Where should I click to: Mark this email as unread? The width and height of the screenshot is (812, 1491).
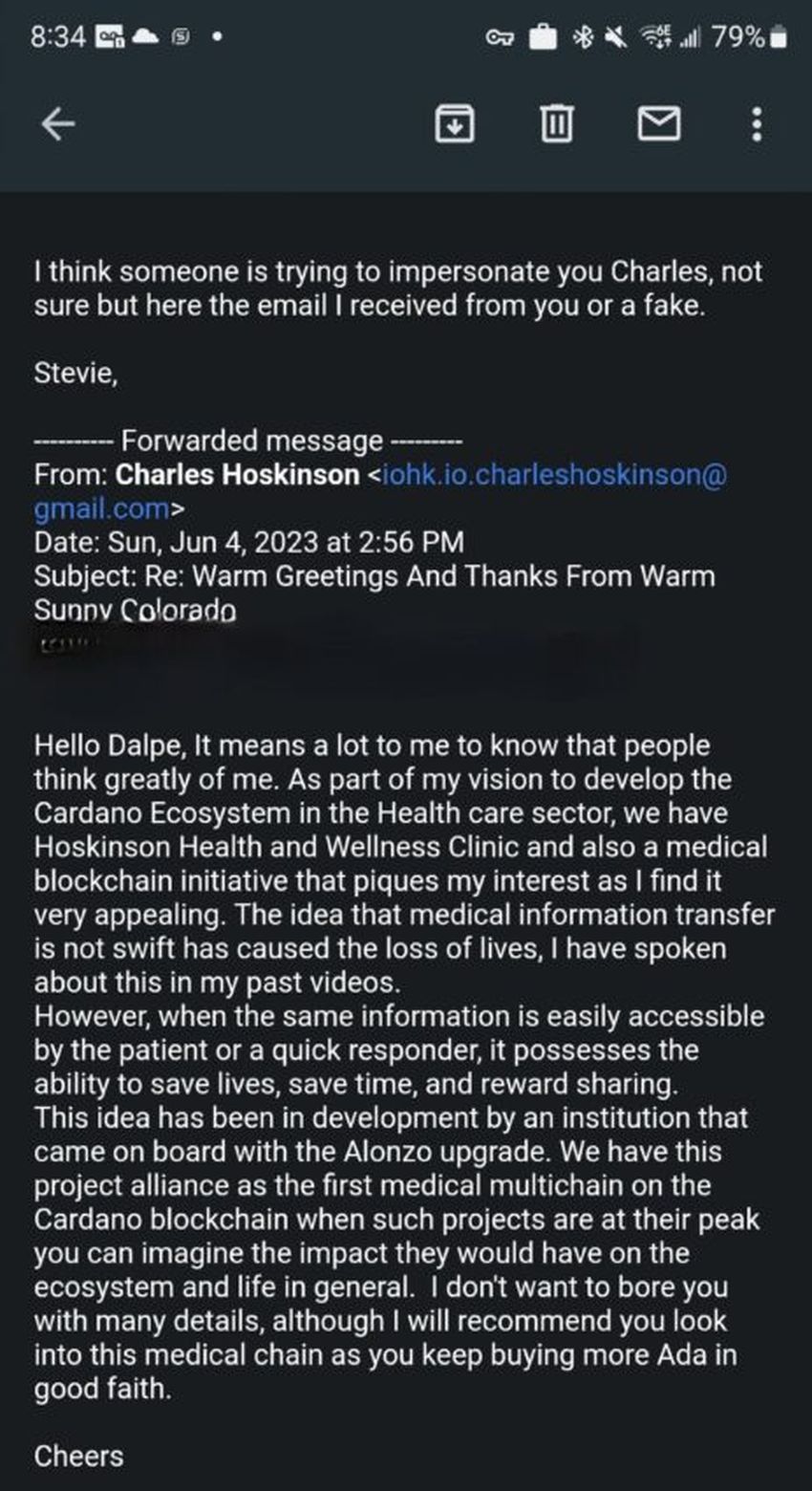(x=658, y=123)
